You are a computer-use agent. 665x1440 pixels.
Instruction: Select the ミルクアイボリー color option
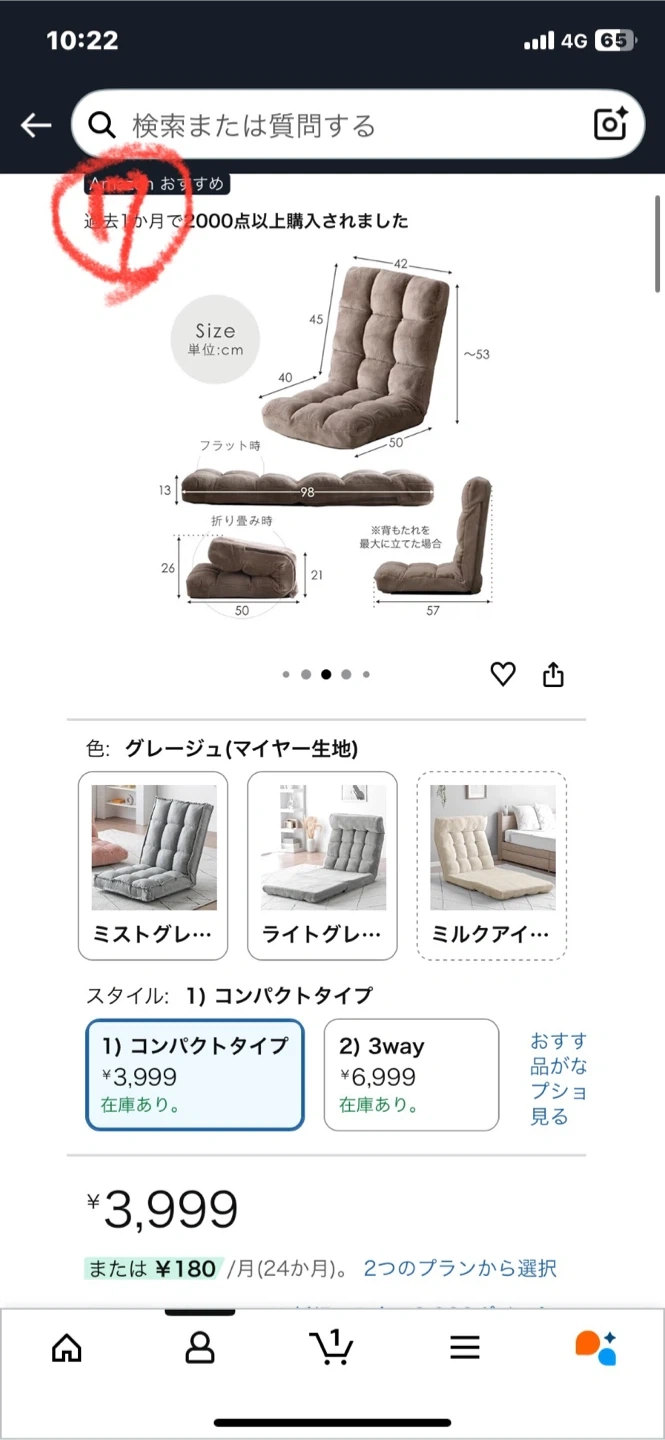(x=491, y=865)
